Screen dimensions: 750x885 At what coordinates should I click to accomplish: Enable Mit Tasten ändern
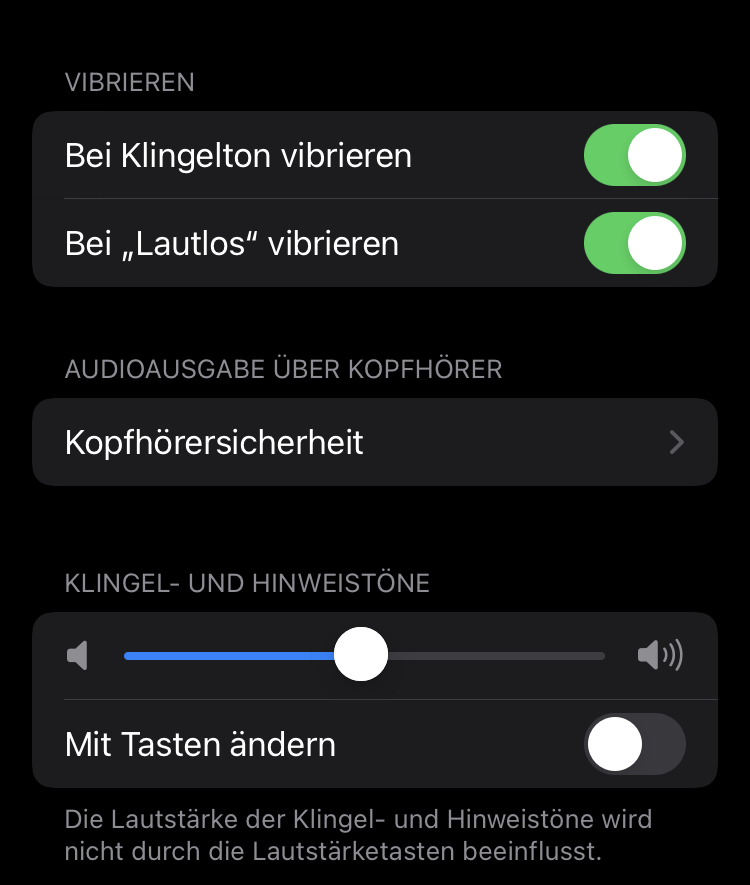(634, 745)
